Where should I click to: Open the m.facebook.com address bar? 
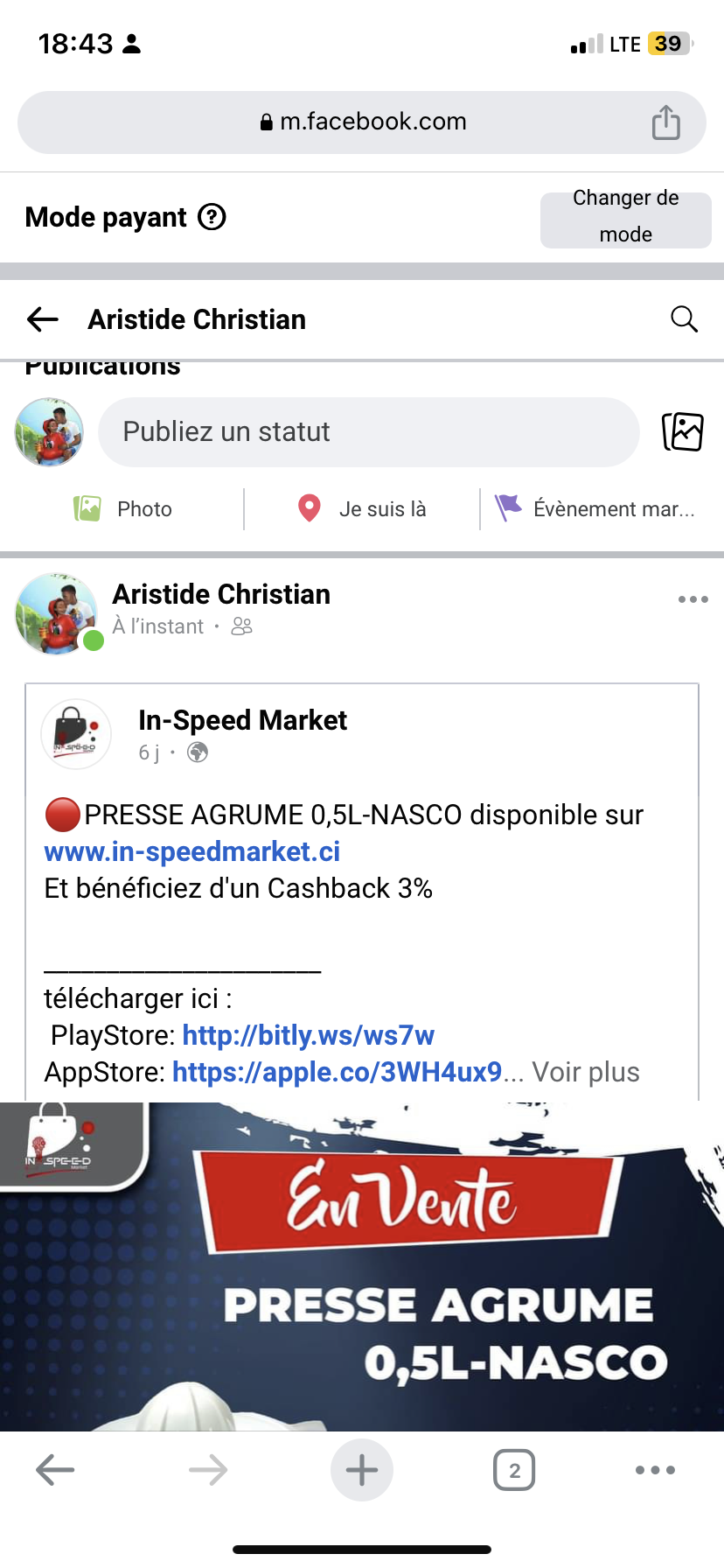pos(363,122)
